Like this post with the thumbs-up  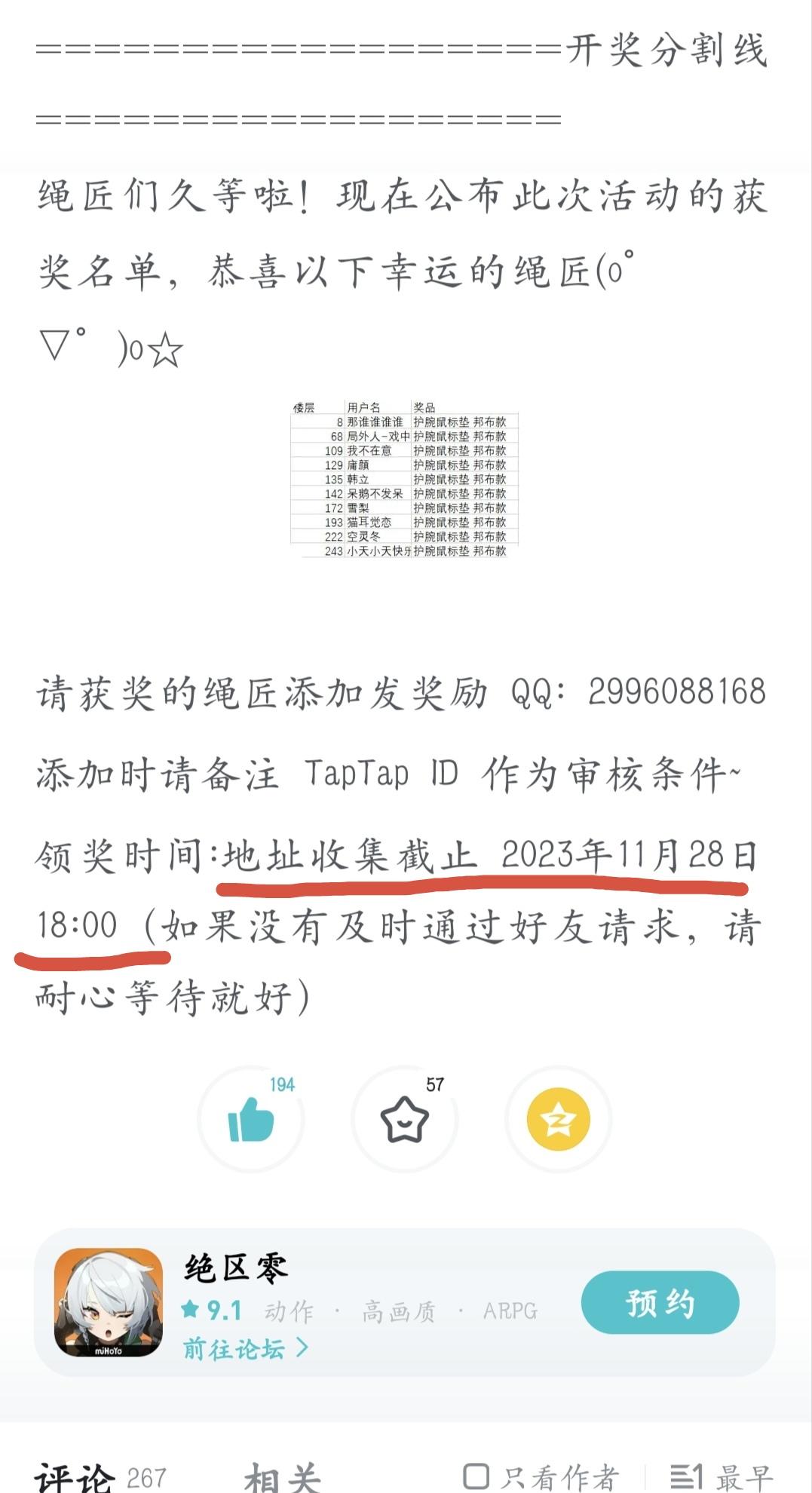pyautogui.click(x=251, y=1119)
